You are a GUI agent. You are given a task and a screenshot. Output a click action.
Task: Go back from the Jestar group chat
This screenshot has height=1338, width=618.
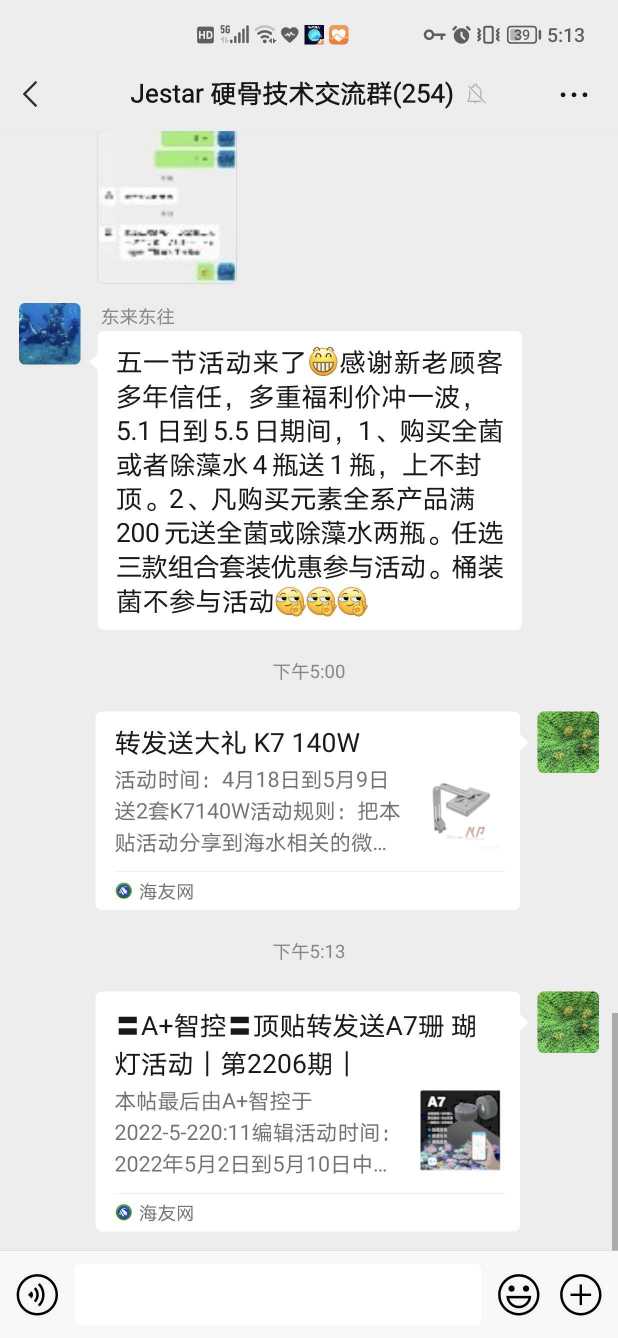click(x=30, y=95)
